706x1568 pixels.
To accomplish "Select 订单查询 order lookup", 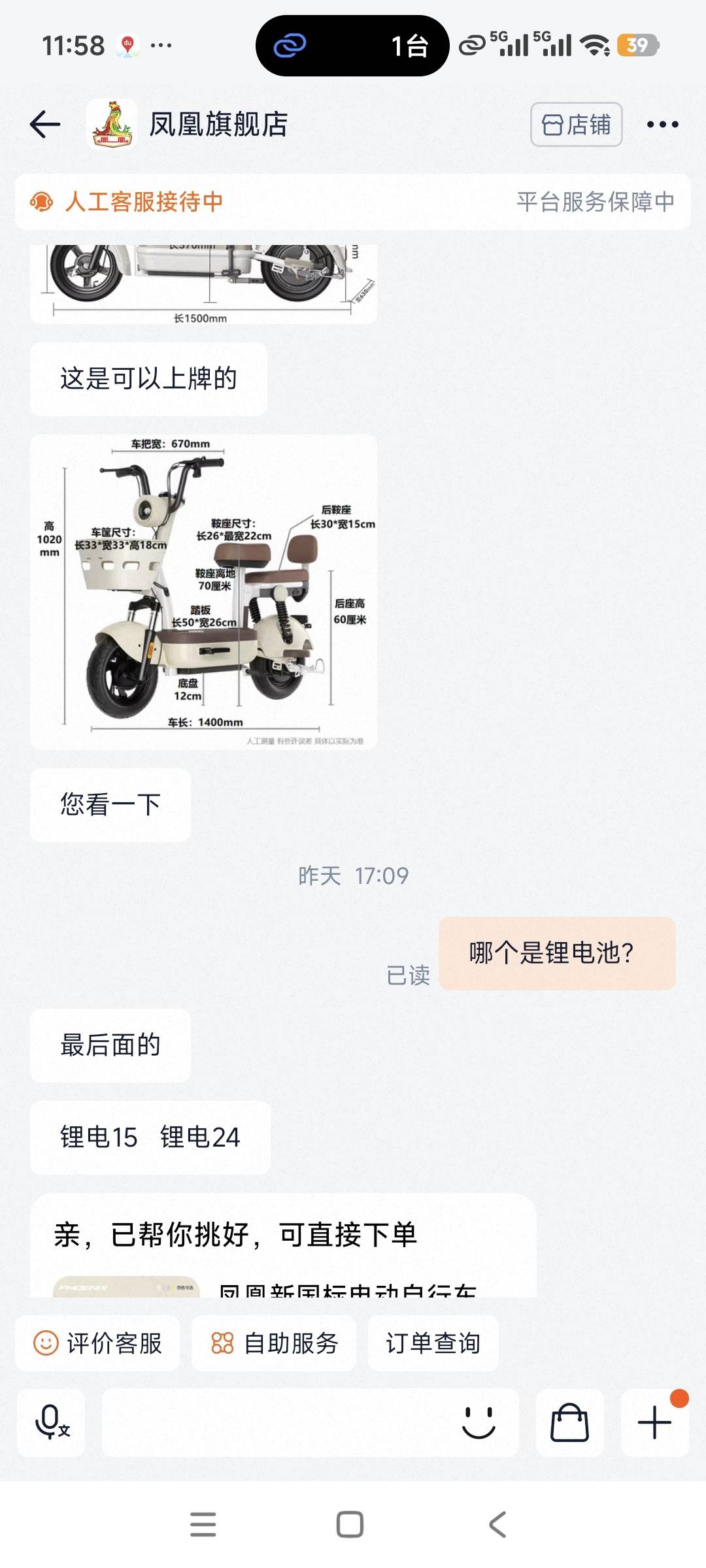I will pos(433,1344).
